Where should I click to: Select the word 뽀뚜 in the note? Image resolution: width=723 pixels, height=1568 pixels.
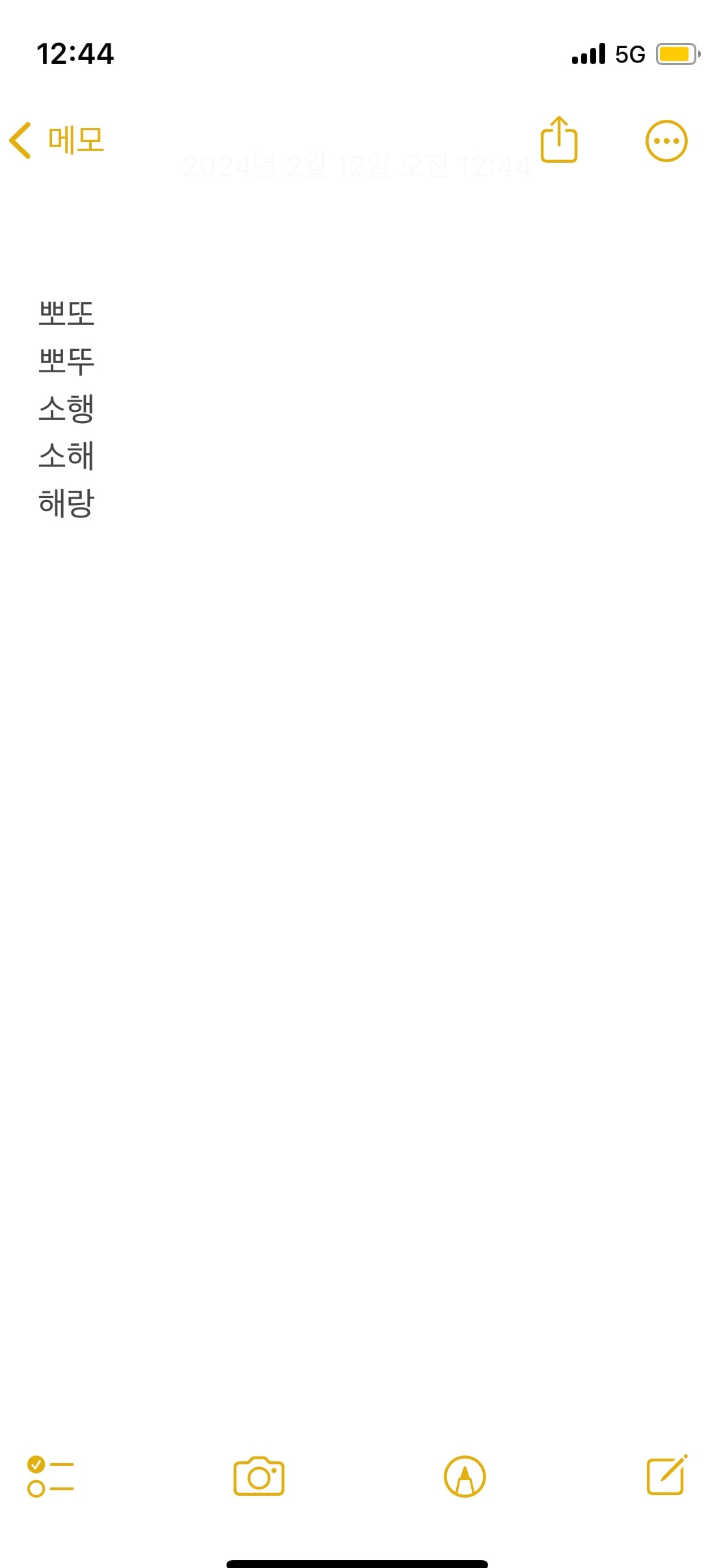click(66, 361)
